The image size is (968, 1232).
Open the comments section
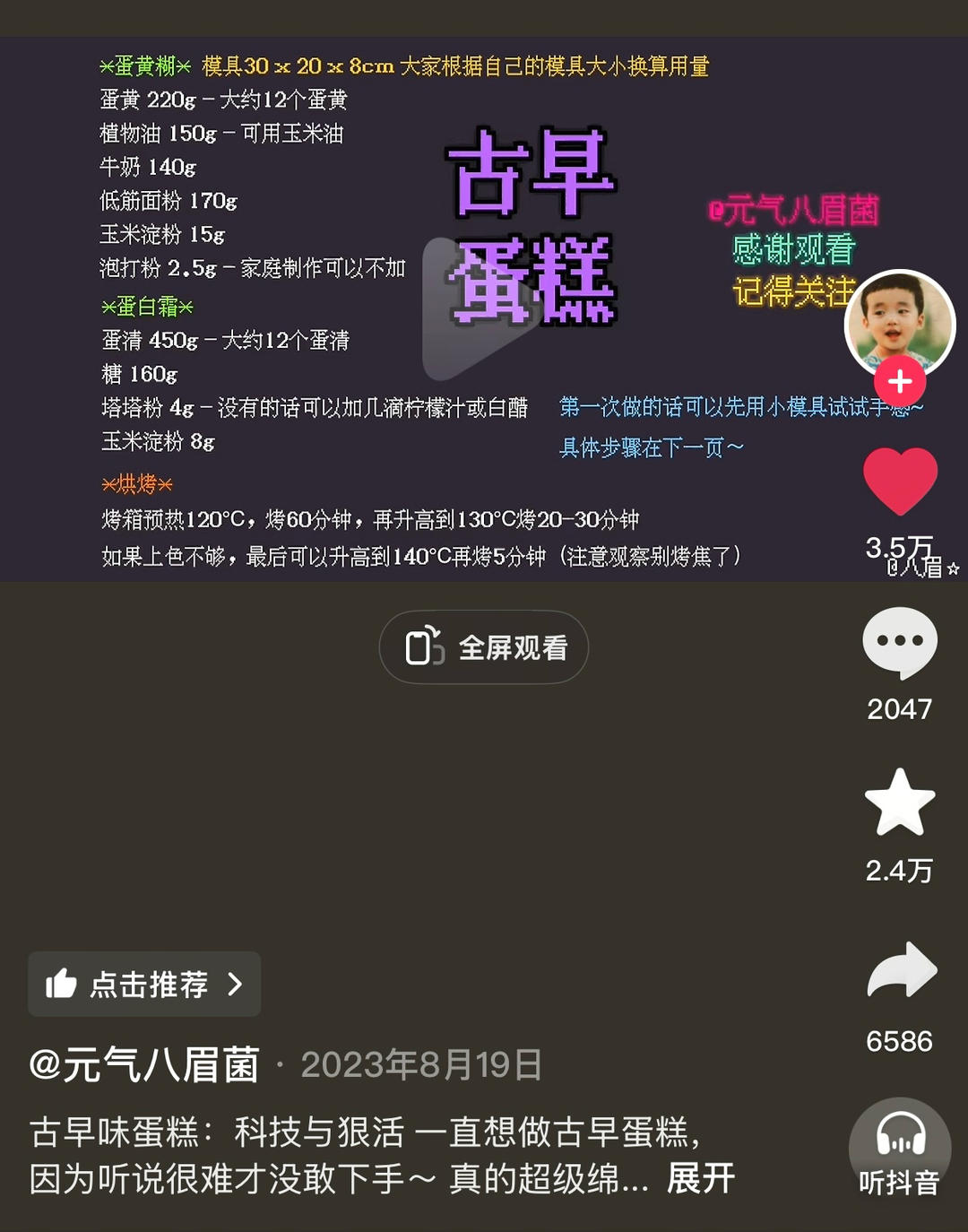point(900,642)
